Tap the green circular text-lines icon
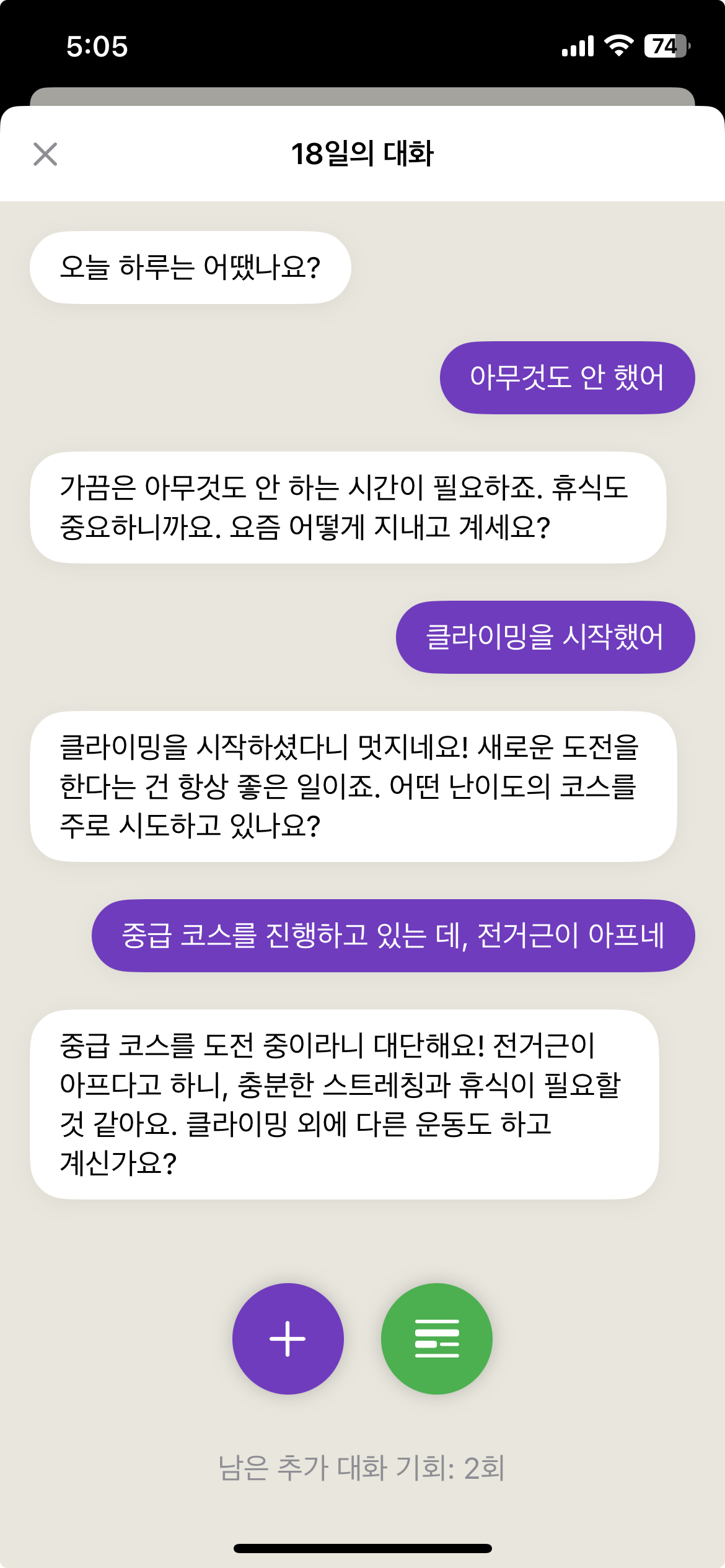 click(x=437, y=1338)
